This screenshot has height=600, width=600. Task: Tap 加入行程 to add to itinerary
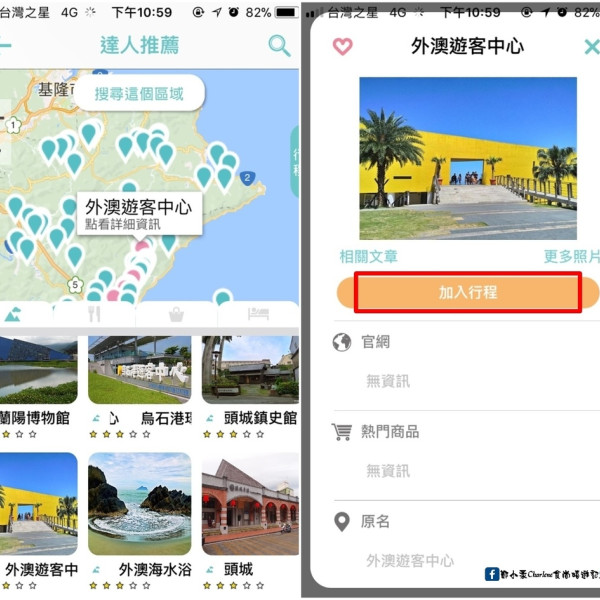click(x=468, y=292)
